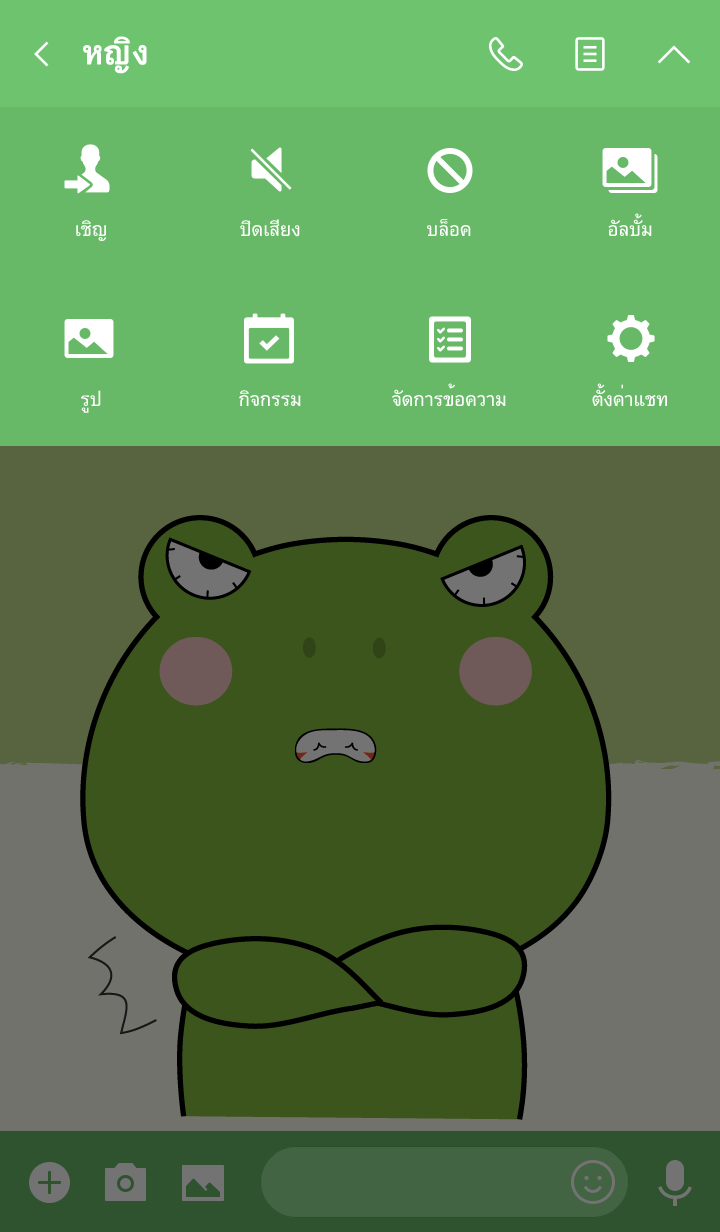Open the emoji sticker picker
The height and width of the screenshot is (1232, 720).
(x=592, y=1182)
